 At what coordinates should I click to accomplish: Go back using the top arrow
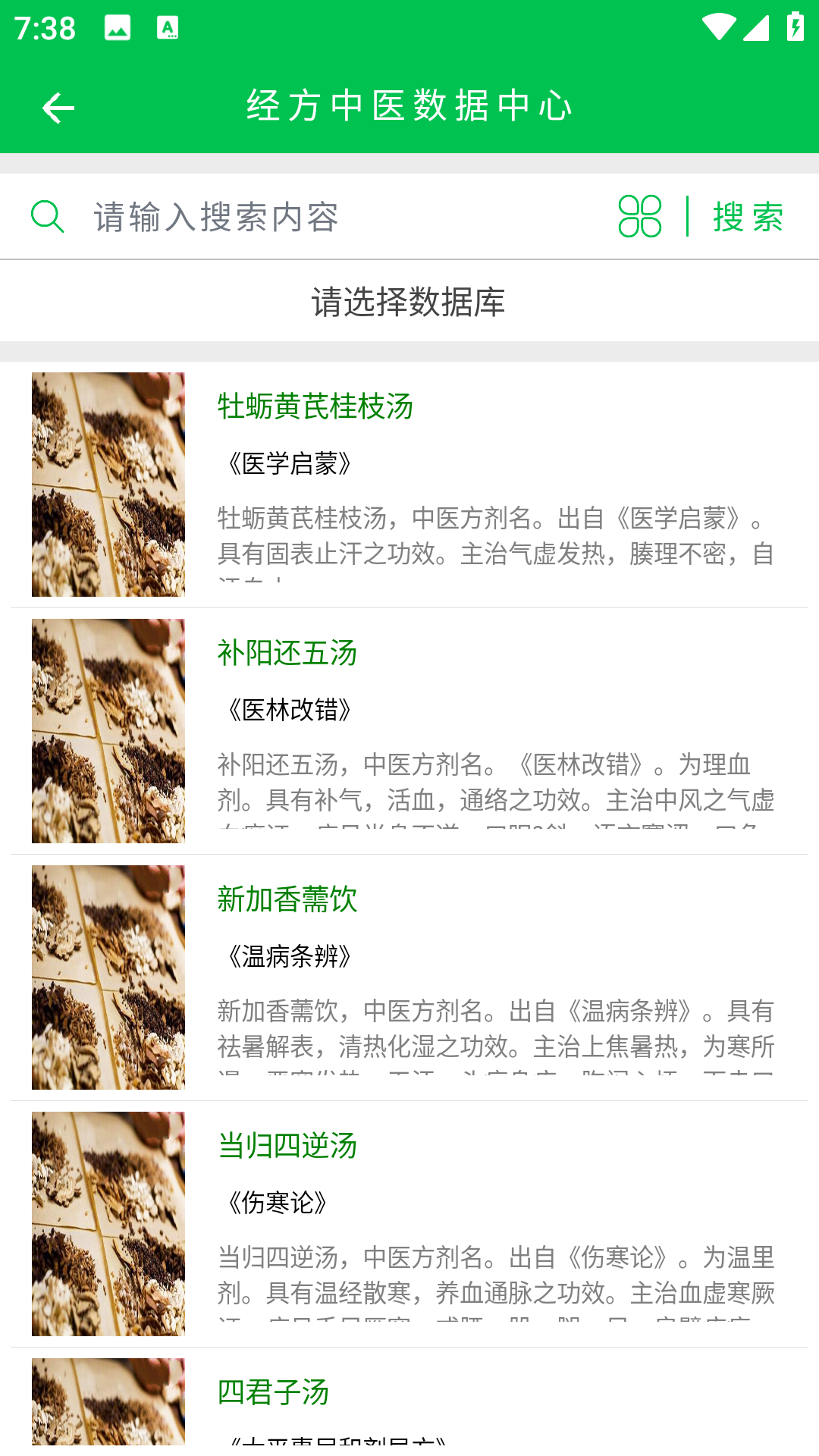coord(58,108)
